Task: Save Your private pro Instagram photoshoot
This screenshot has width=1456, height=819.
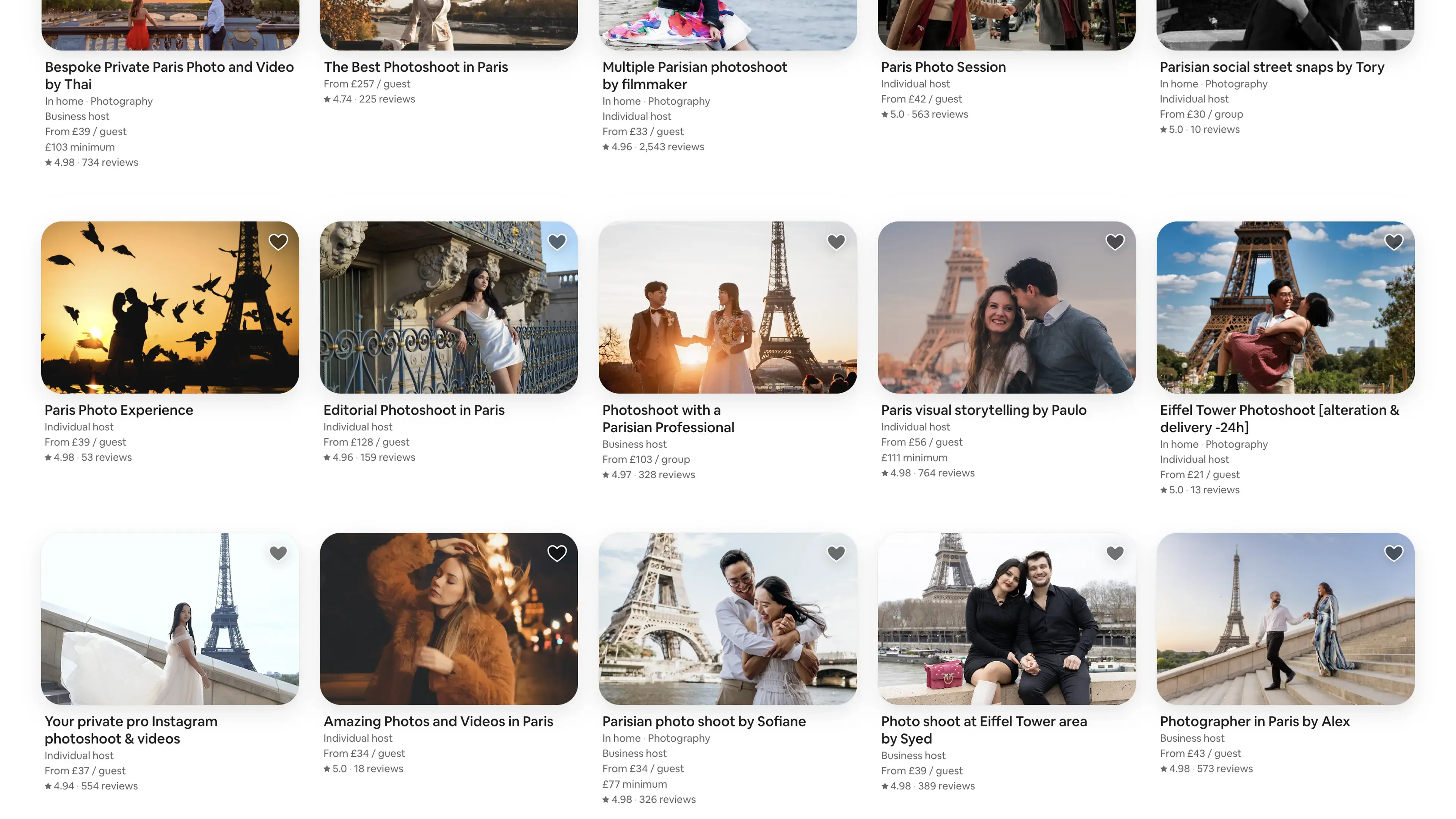Action: coord(278,553)
